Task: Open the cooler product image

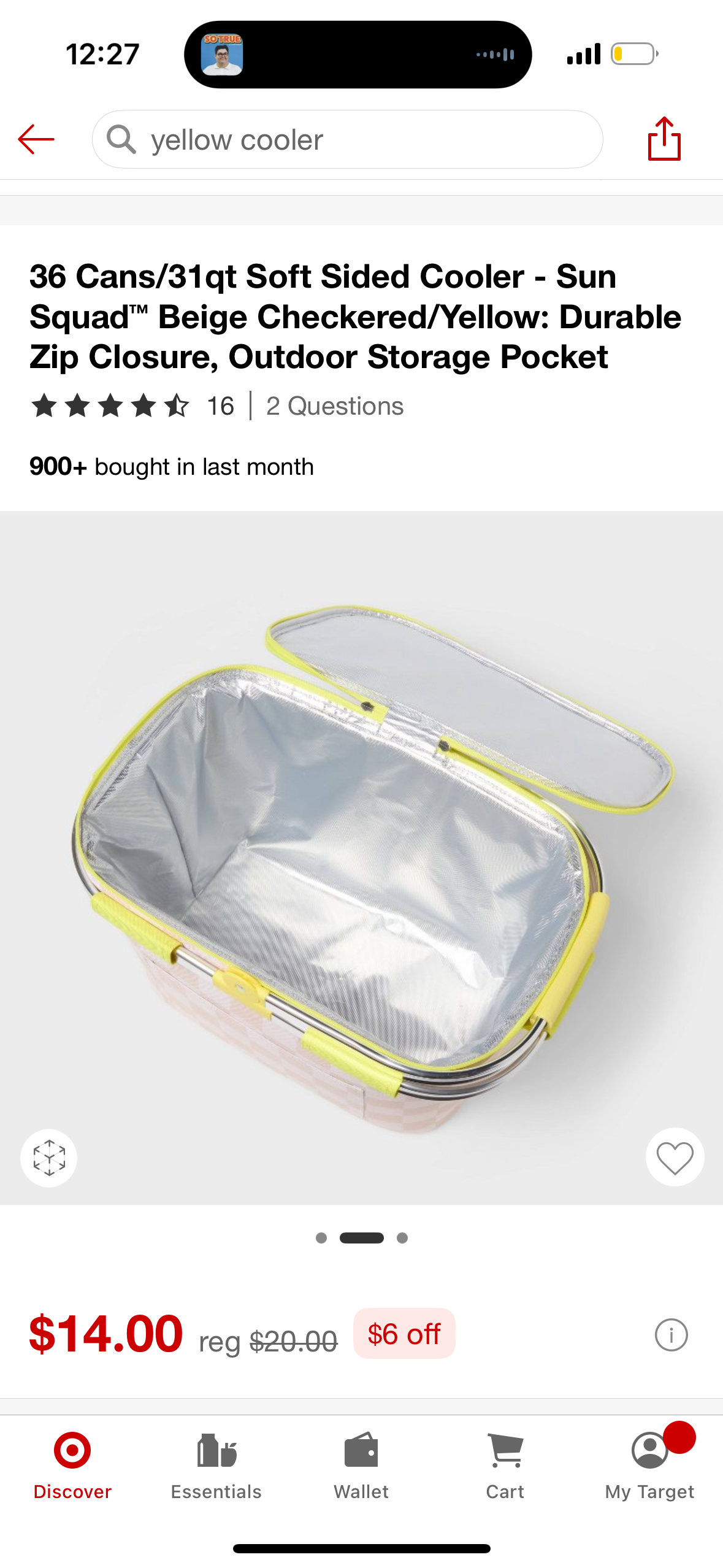Action: coord(361,859)
